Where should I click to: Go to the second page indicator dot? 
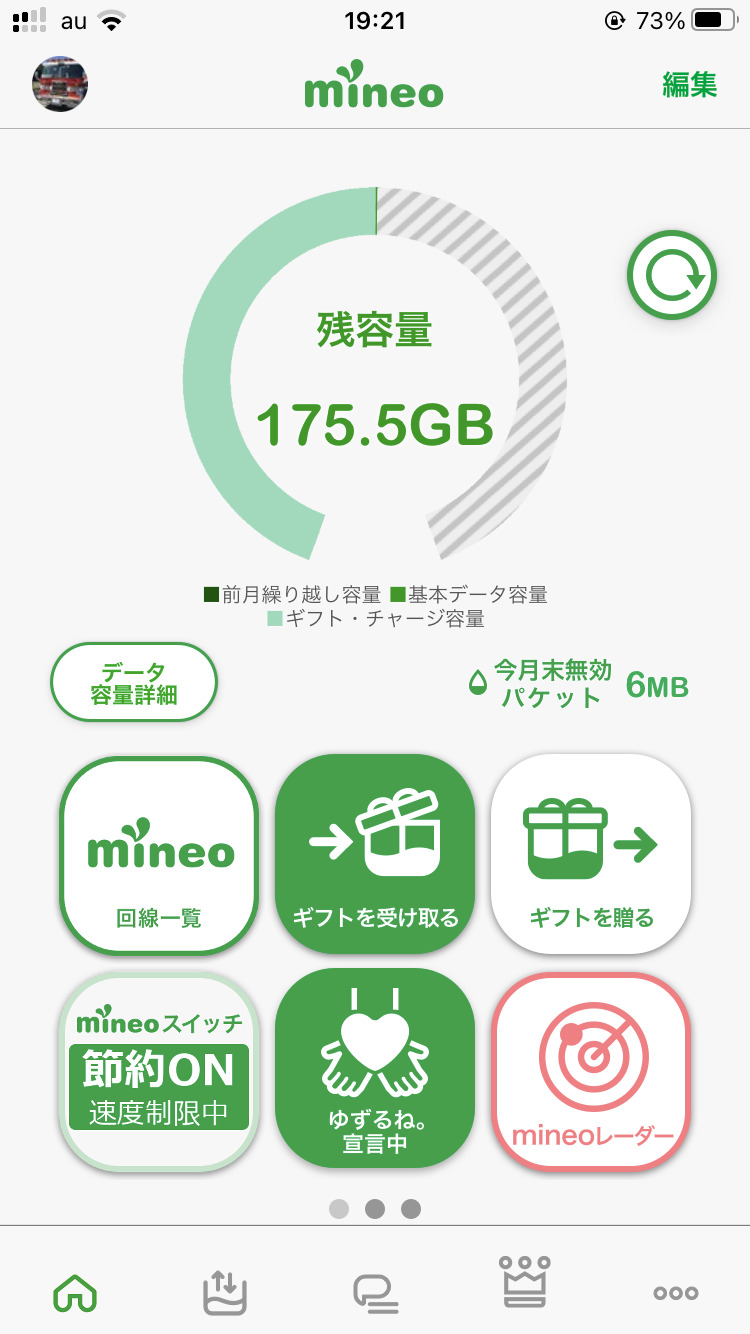375,1209
